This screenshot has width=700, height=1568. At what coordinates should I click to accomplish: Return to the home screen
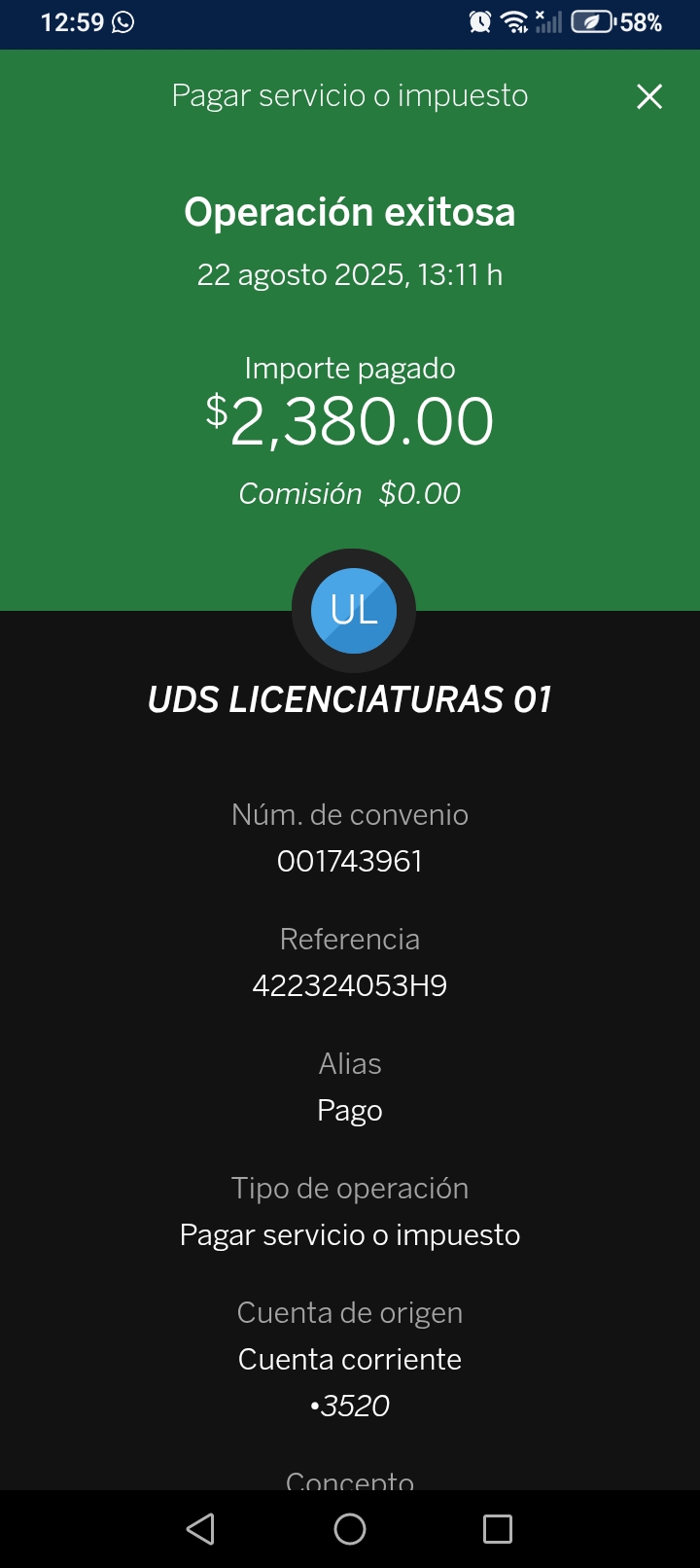pos(350,1529)
